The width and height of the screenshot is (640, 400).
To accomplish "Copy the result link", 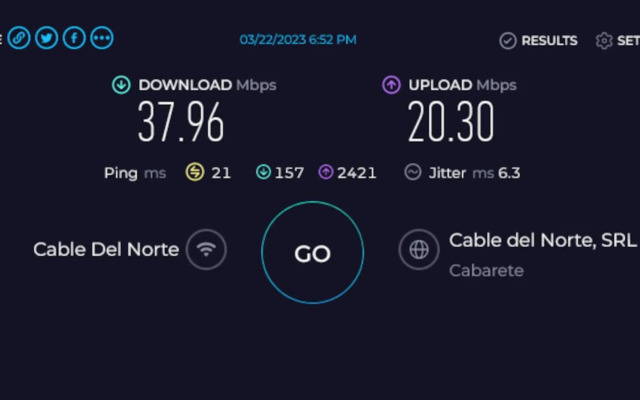I will [18, 38].
